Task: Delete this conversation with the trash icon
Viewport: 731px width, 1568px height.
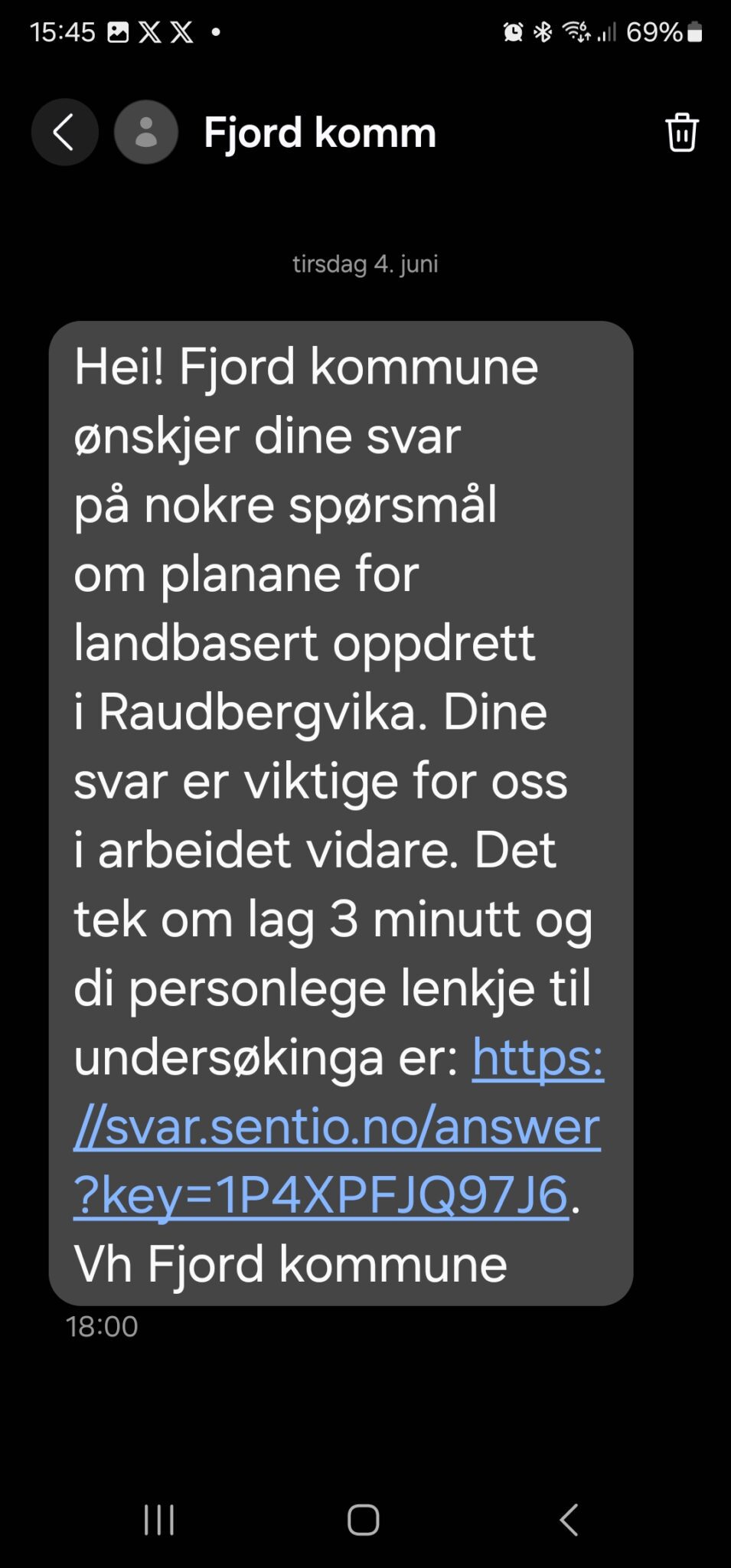Action: [680, 132]
